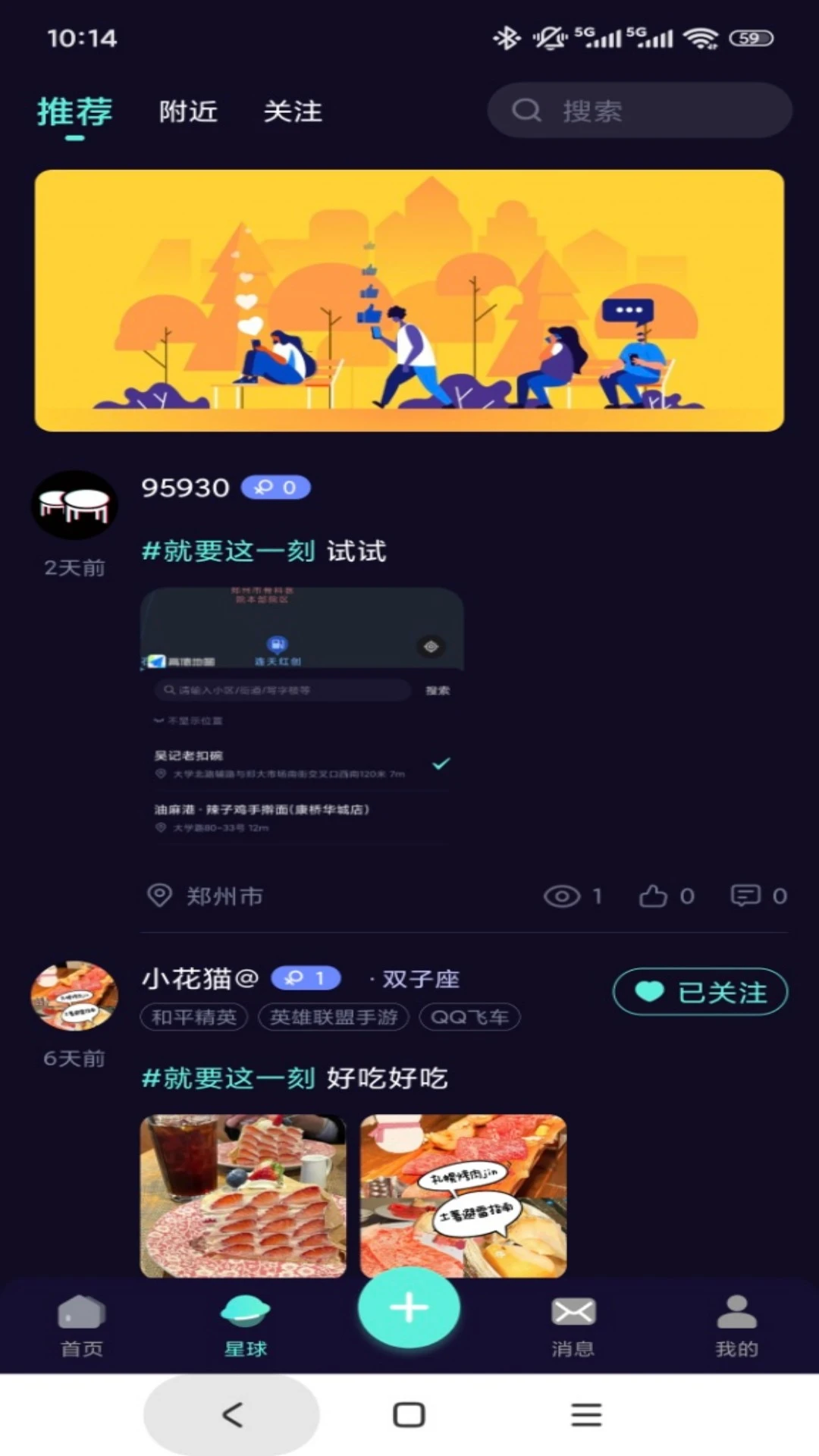Open 小花猫@'s profile avatar

coord(74,996)
